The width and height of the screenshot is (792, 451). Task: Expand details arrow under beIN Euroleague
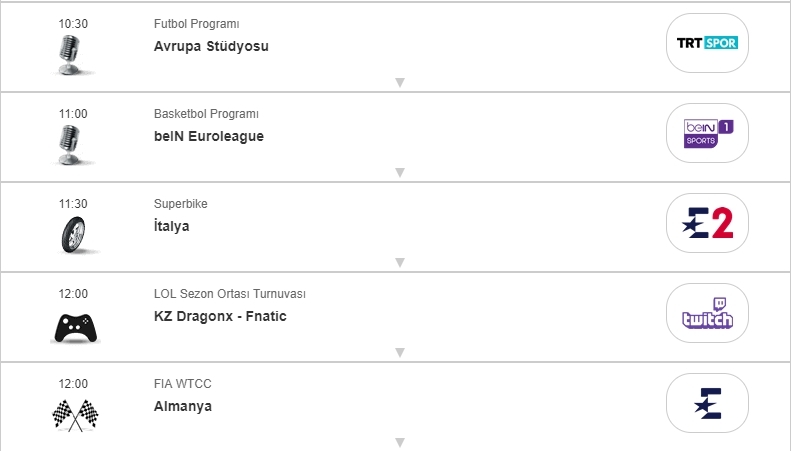click(399, 173)
